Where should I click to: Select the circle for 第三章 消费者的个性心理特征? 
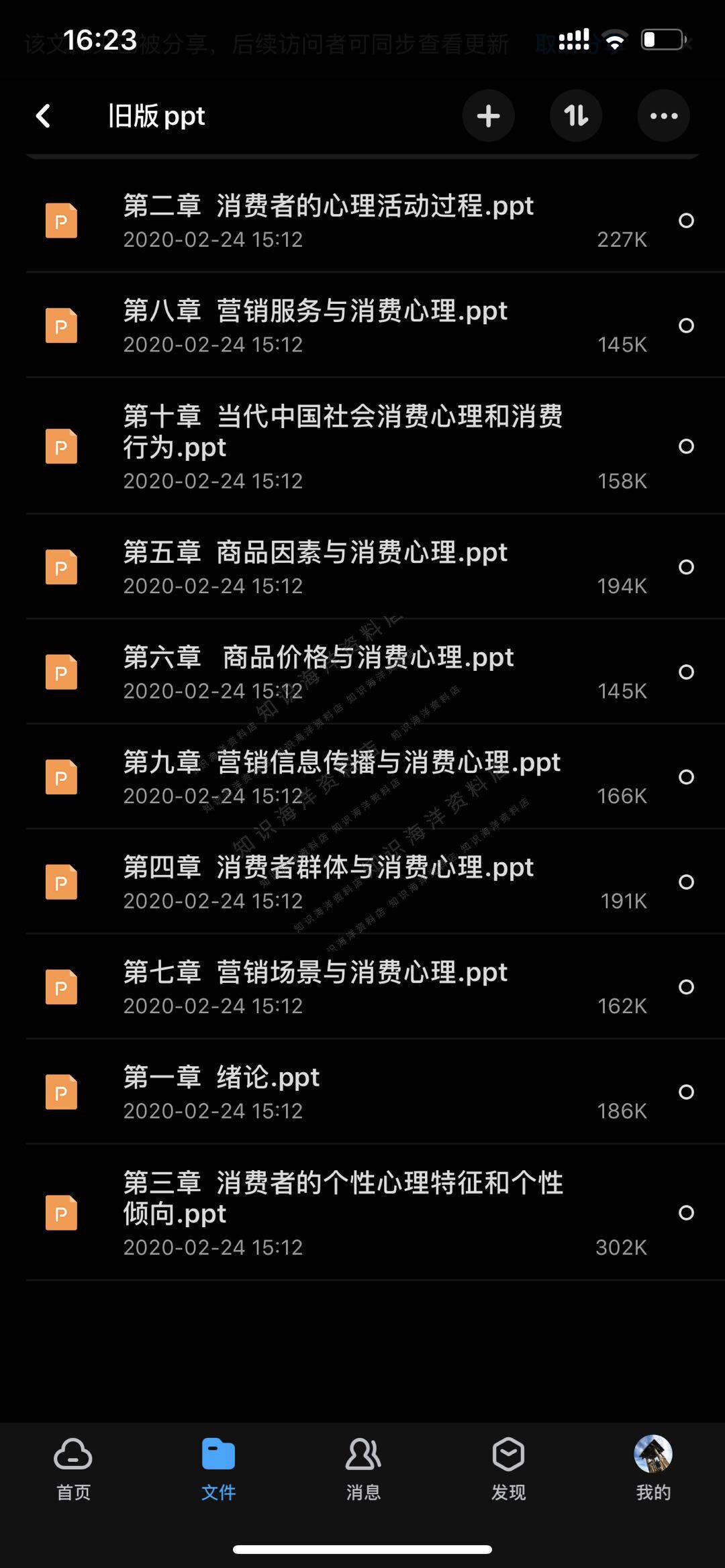686,1212
